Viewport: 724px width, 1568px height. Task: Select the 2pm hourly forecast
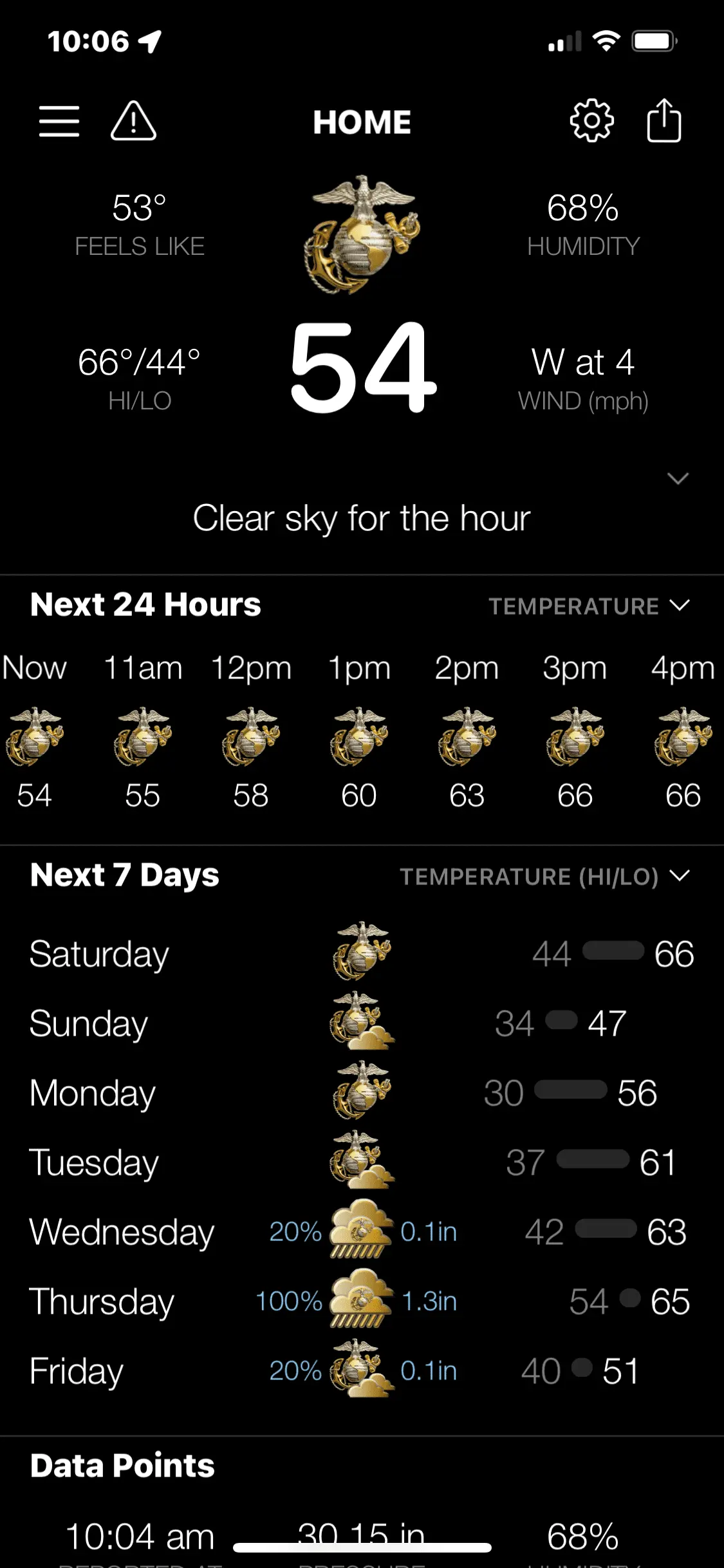[x=467, y=734]
